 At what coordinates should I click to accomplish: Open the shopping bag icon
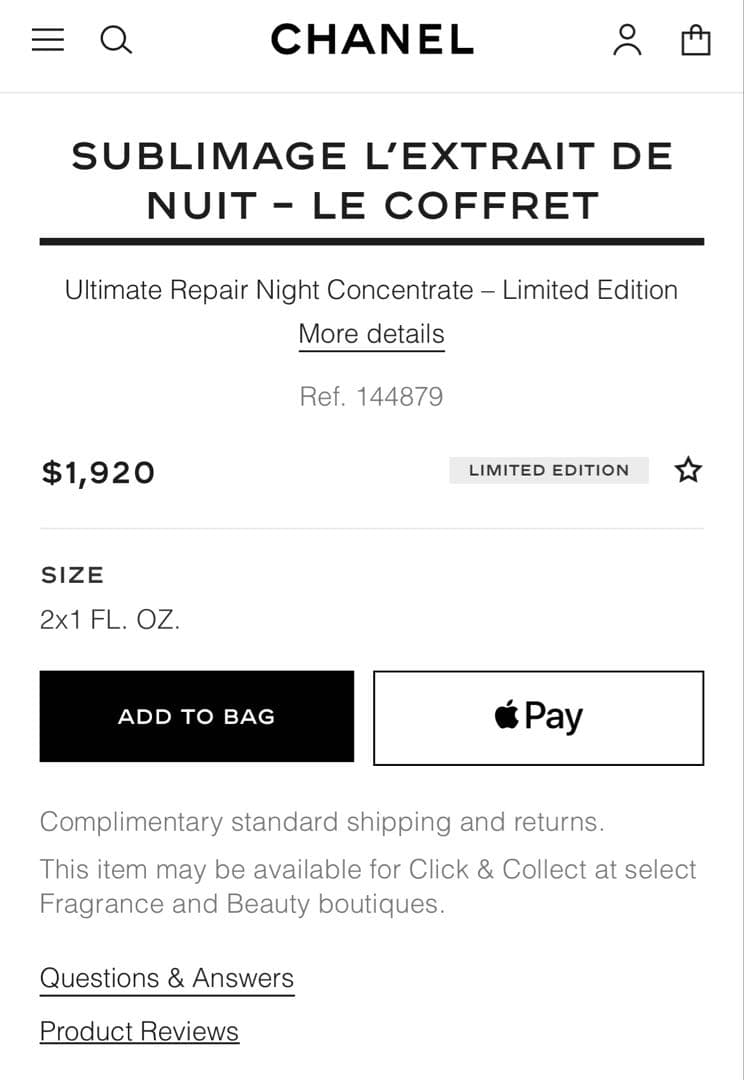click(696, 40)
